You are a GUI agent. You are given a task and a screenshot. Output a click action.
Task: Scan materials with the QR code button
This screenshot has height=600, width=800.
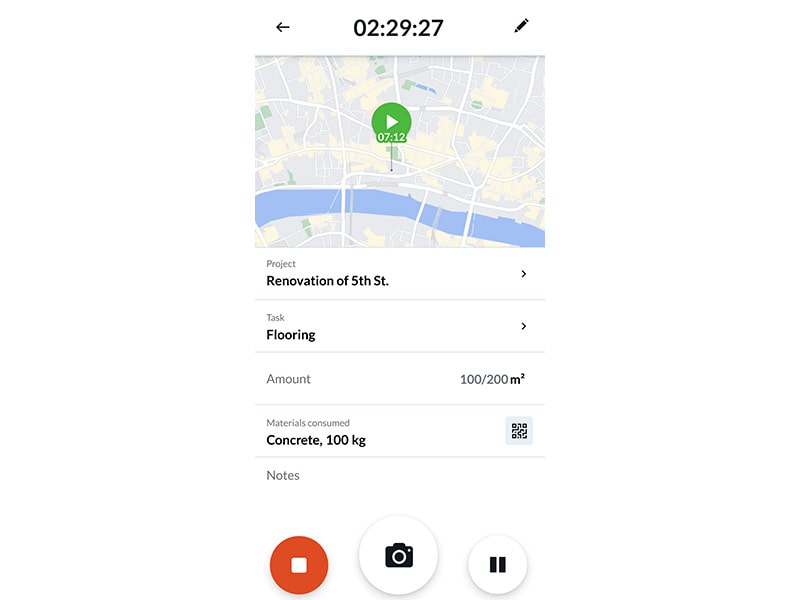[519, 431]
